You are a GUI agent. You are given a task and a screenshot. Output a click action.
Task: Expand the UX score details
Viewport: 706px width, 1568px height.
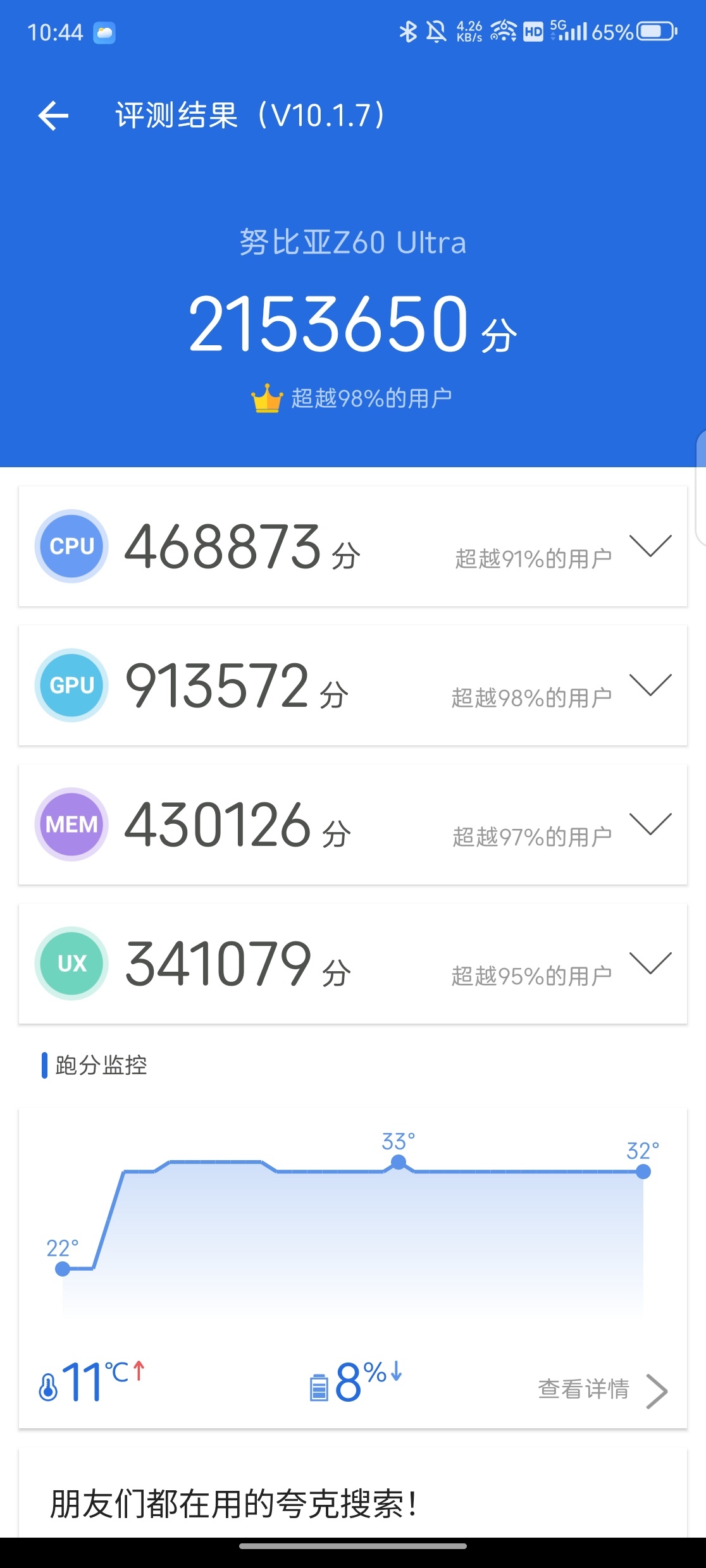[650, 964]
